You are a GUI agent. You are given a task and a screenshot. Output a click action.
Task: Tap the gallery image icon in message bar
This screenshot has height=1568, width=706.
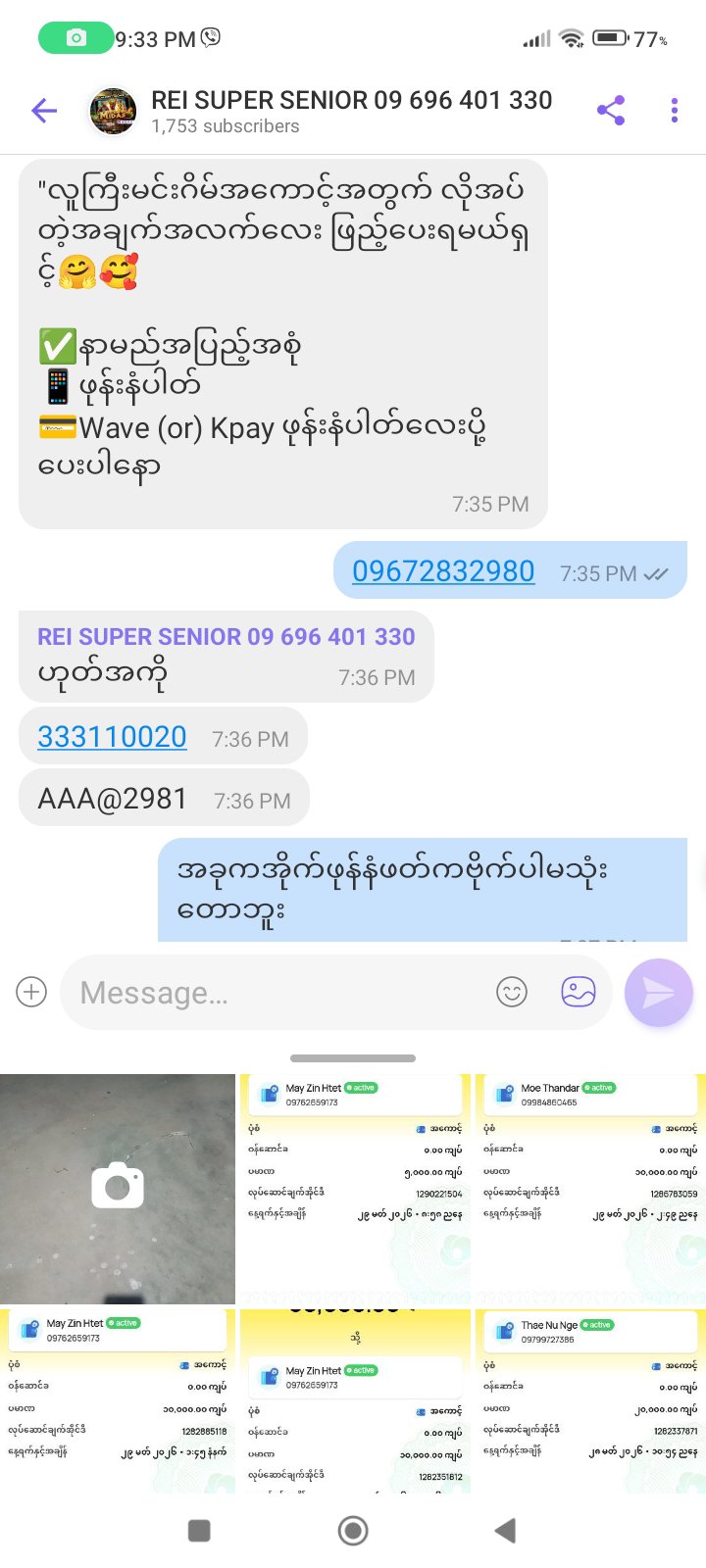coord(579,992)
